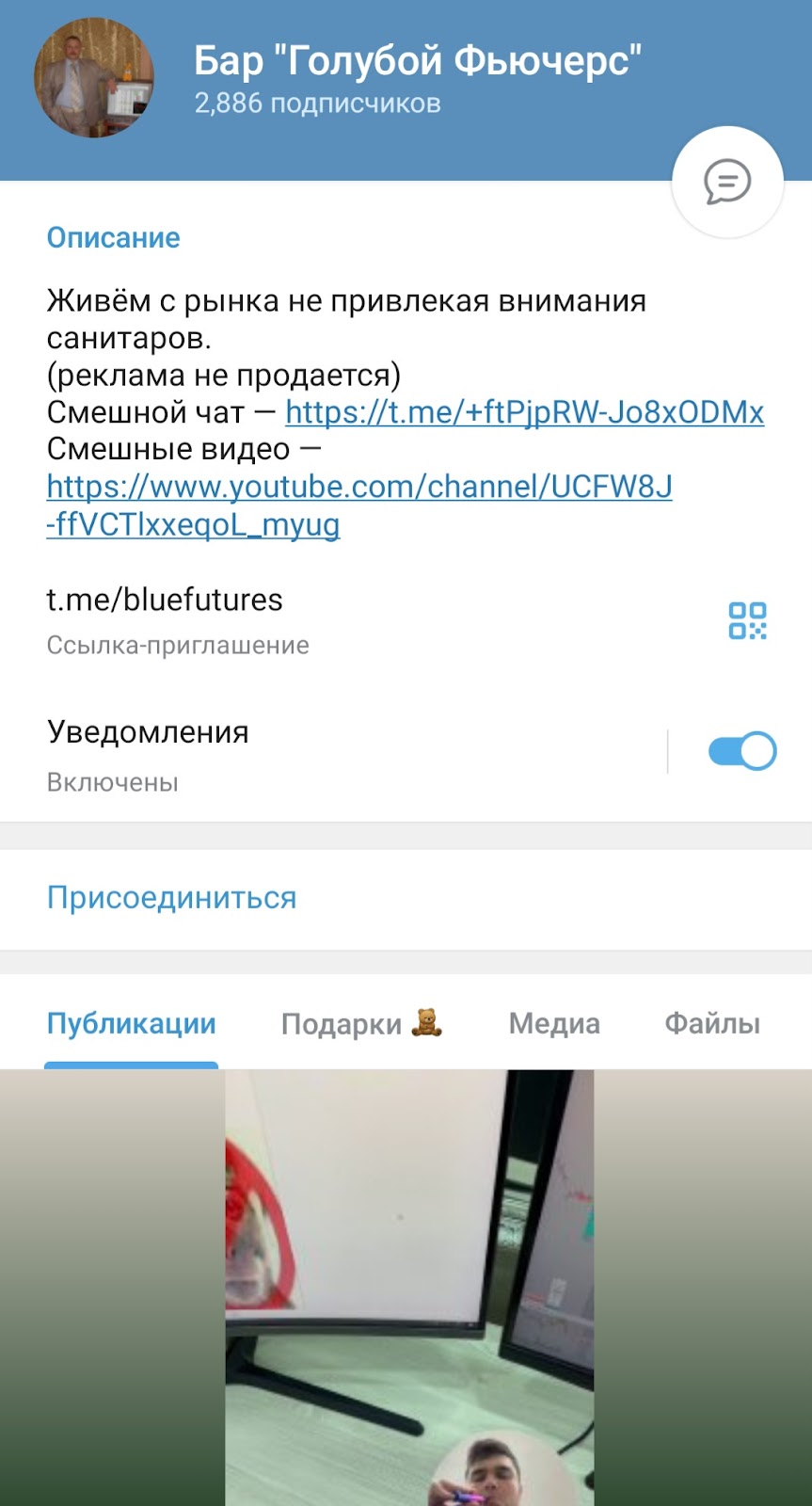Open the published video post thumbnail
The height and width of the screenshot is (1506, 812).
pyautogui.click(x=409, y=1290)
